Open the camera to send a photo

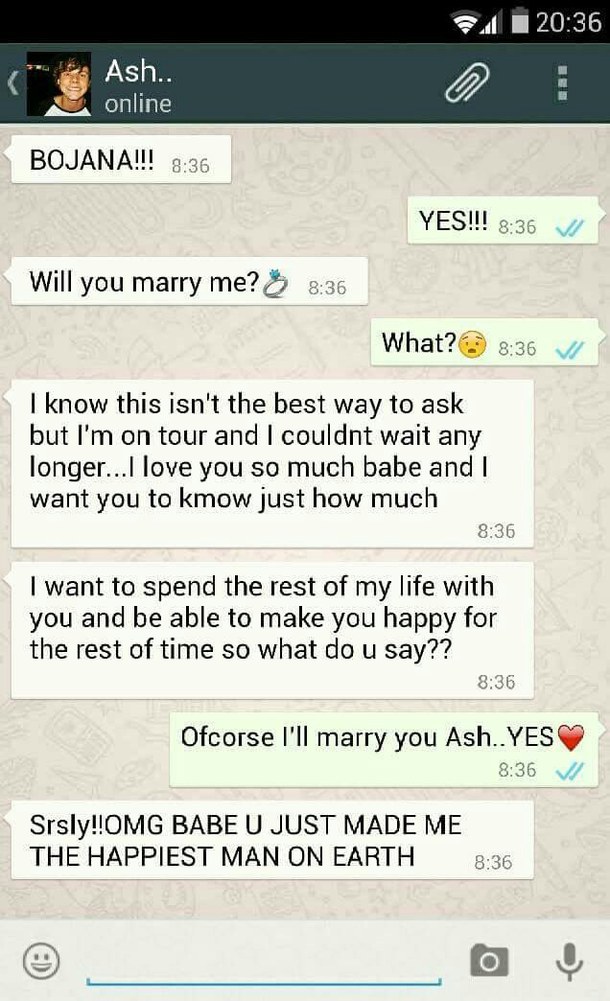489,961
